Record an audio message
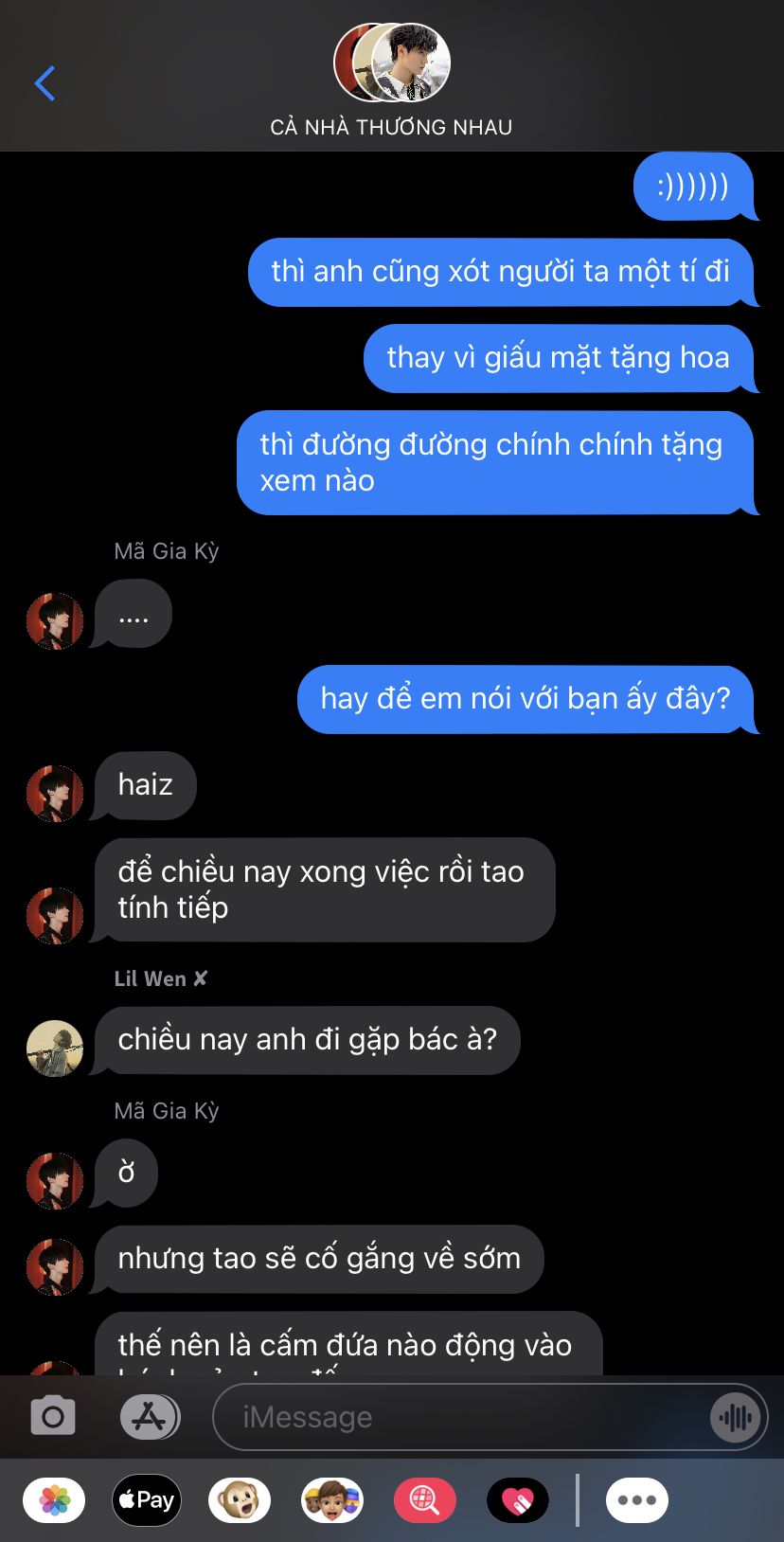 (736, 1417)
